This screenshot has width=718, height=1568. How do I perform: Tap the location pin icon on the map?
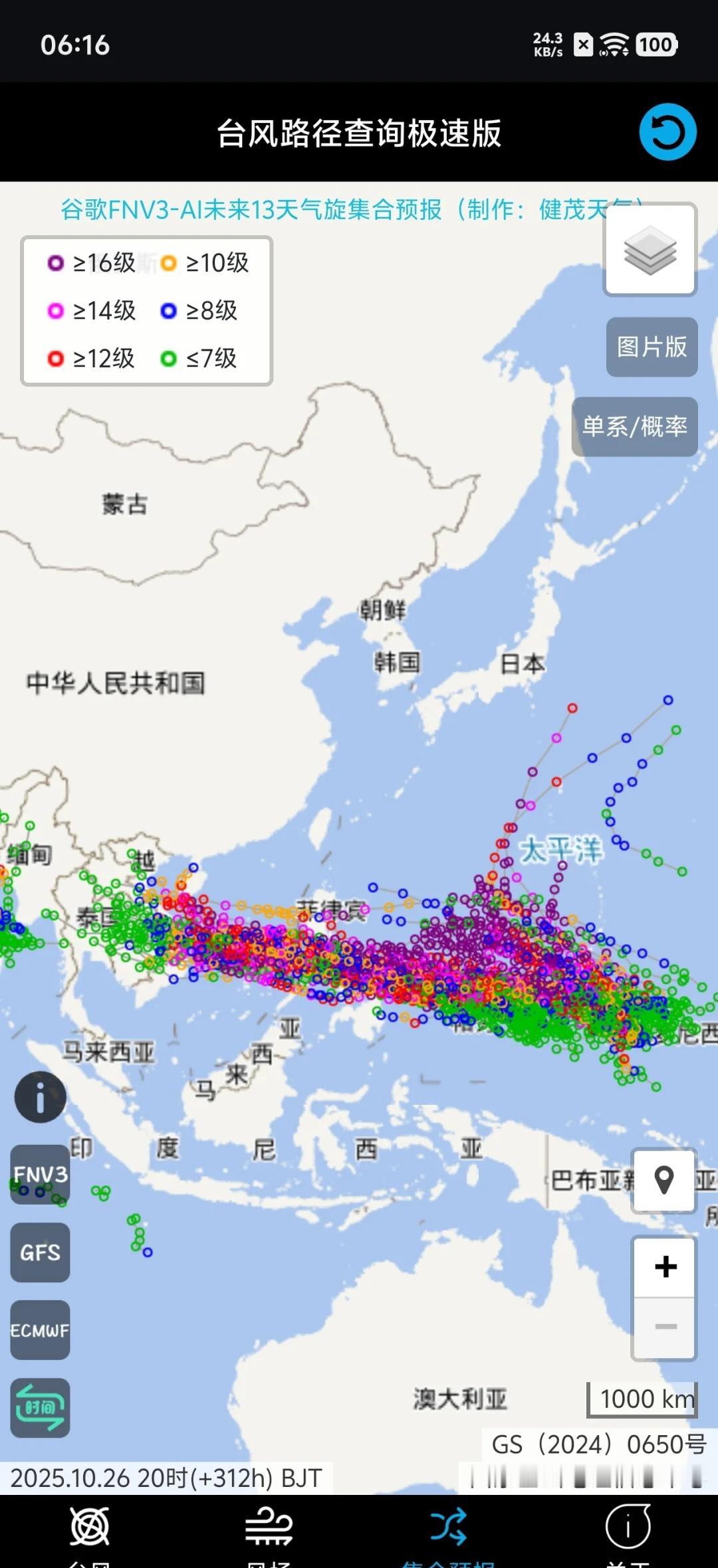pyautogui.click(x=663, y=1181)
